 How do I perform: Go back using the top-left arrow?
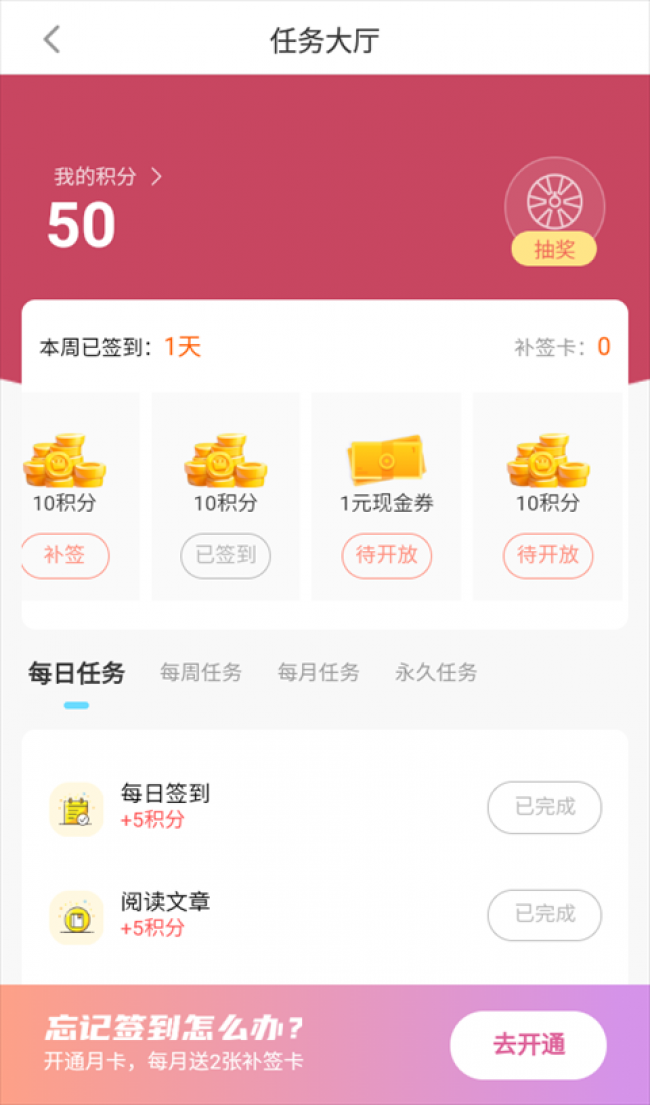tap(51, 40)
